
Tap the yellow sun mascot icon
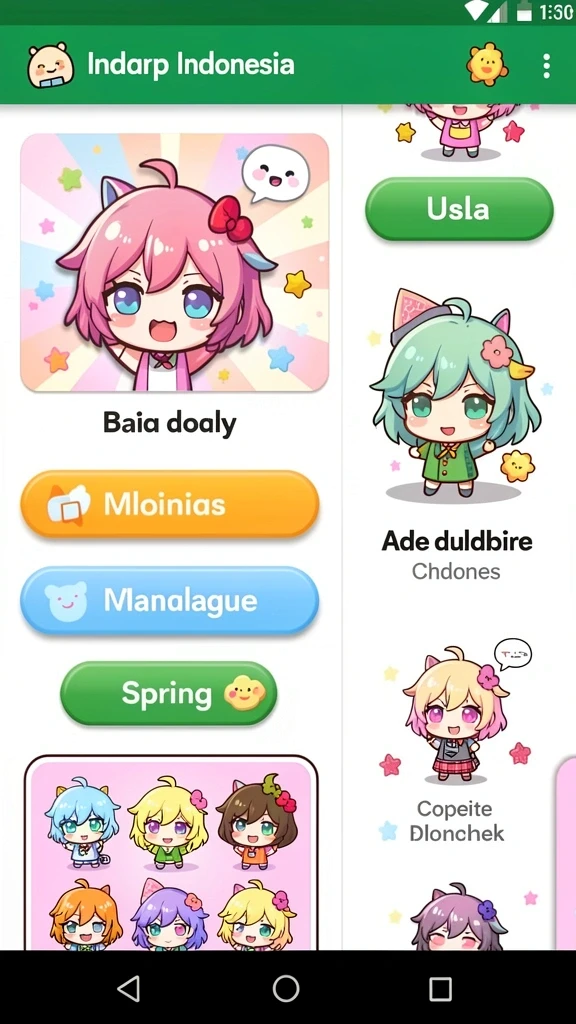pyautogui.click(x=487, y=64)
